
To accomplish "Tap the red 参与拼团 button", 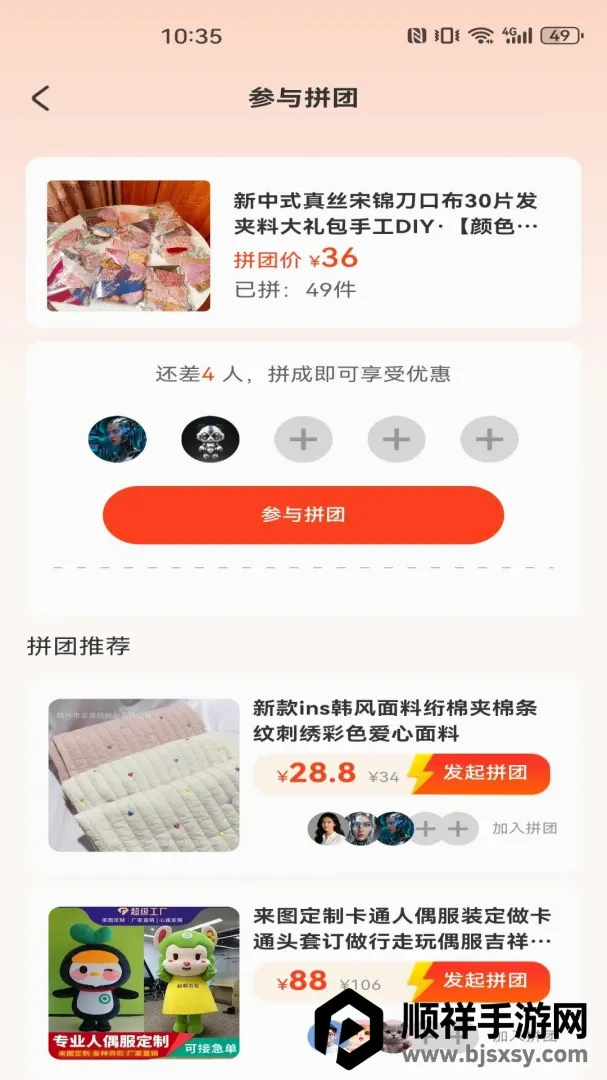I will [x=303, y=515].
